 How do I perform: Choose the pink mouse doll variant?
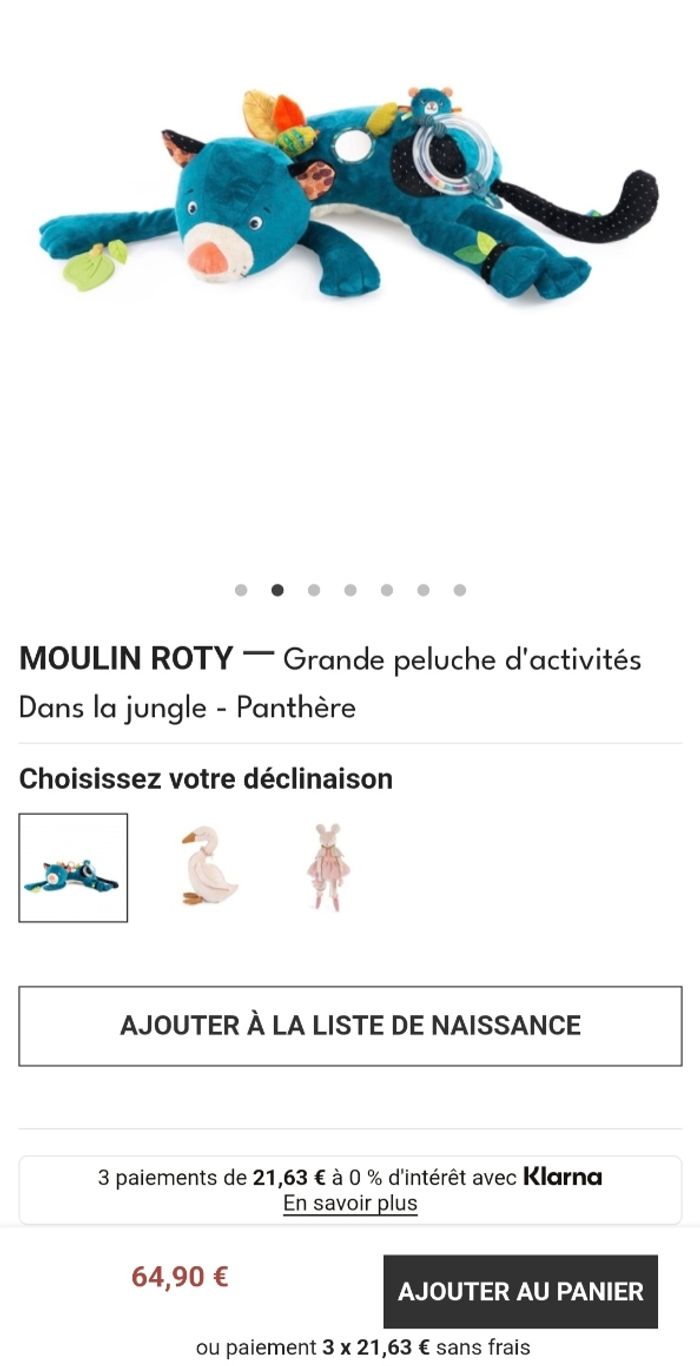pyautogui.click(x=328, y=866)
